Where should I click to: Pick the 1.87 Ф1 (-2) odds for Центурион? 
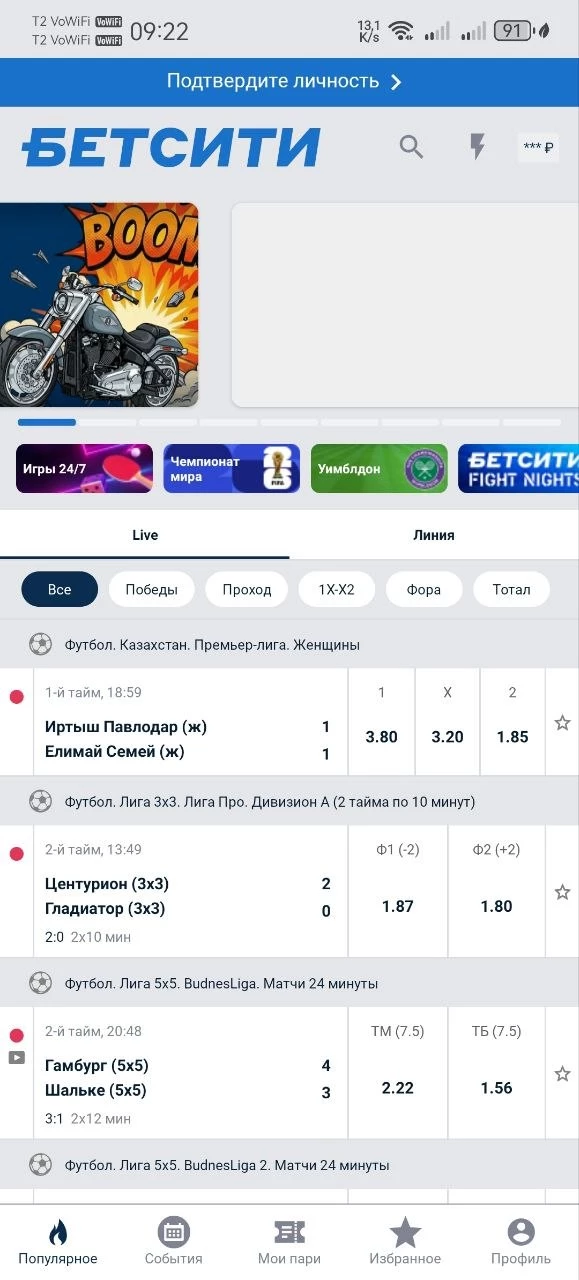coord(398,892)
